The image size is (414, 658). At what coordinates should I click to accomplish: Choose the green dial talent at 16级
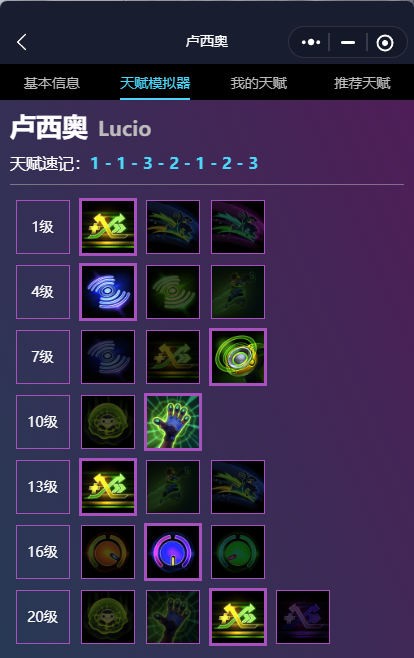[x=238, y=552]
